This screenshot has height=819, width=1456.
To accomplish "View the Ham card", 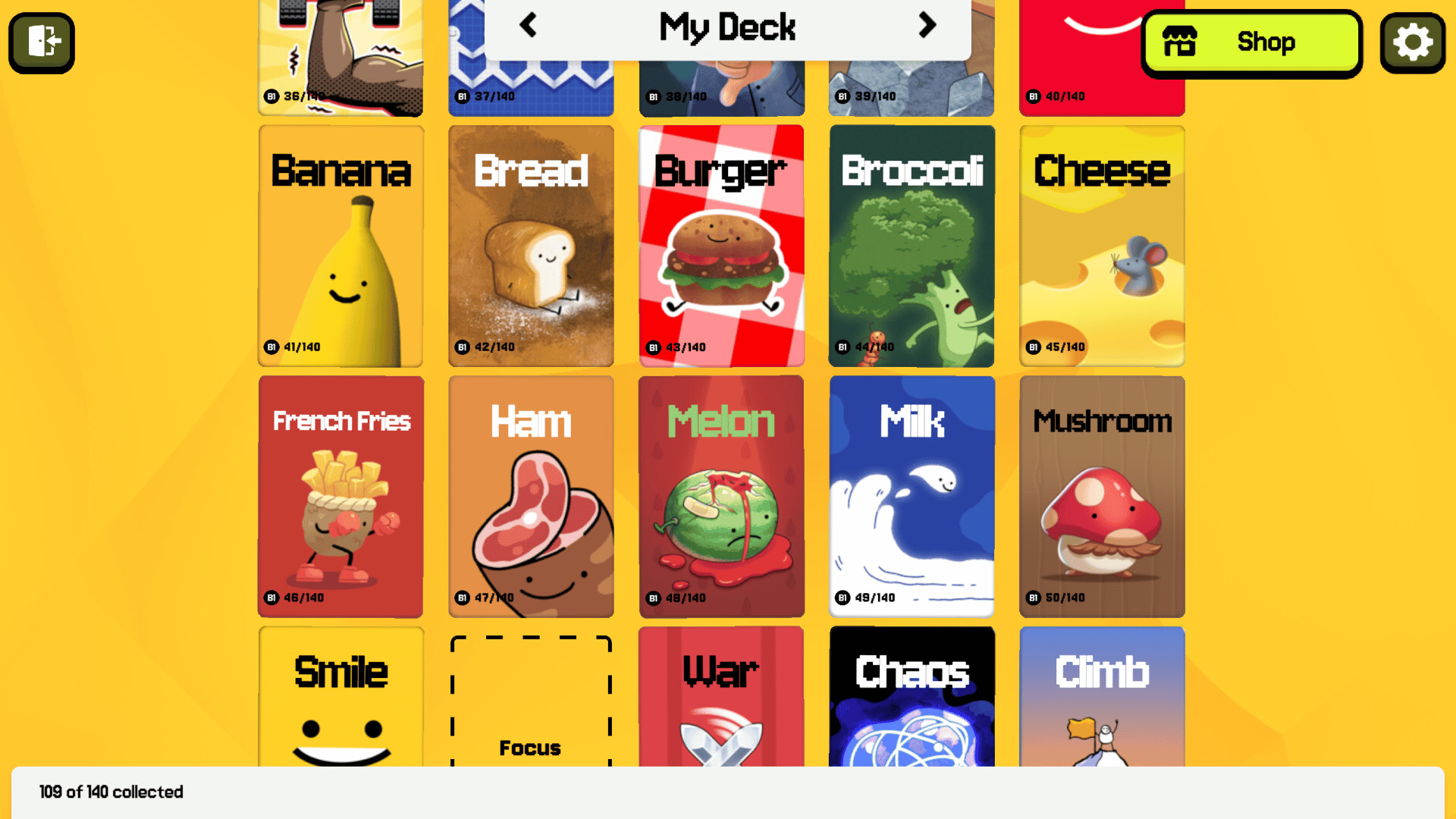I will coord(531,497).
